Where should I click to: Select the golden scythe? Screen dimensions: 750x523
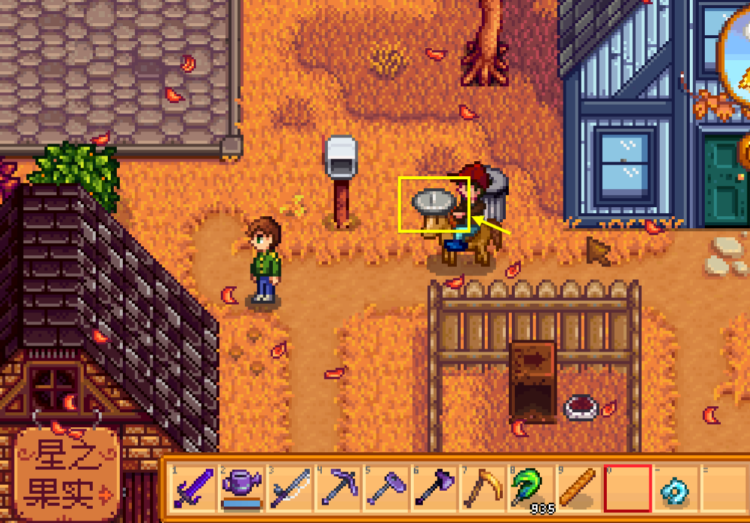tap(482, 489)
